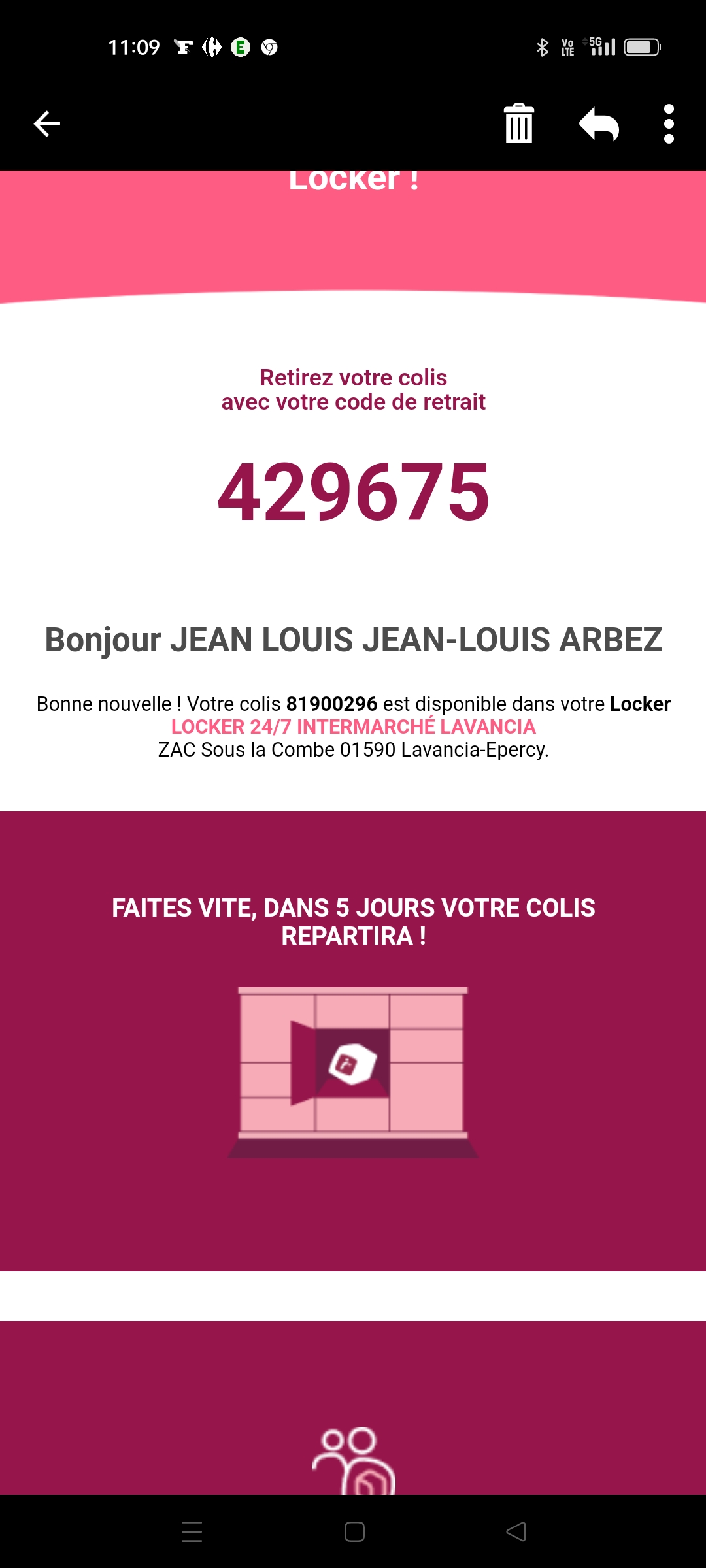Tap the system home button
Viewport: 706px width, 1568px height.
click(354, 1531)
